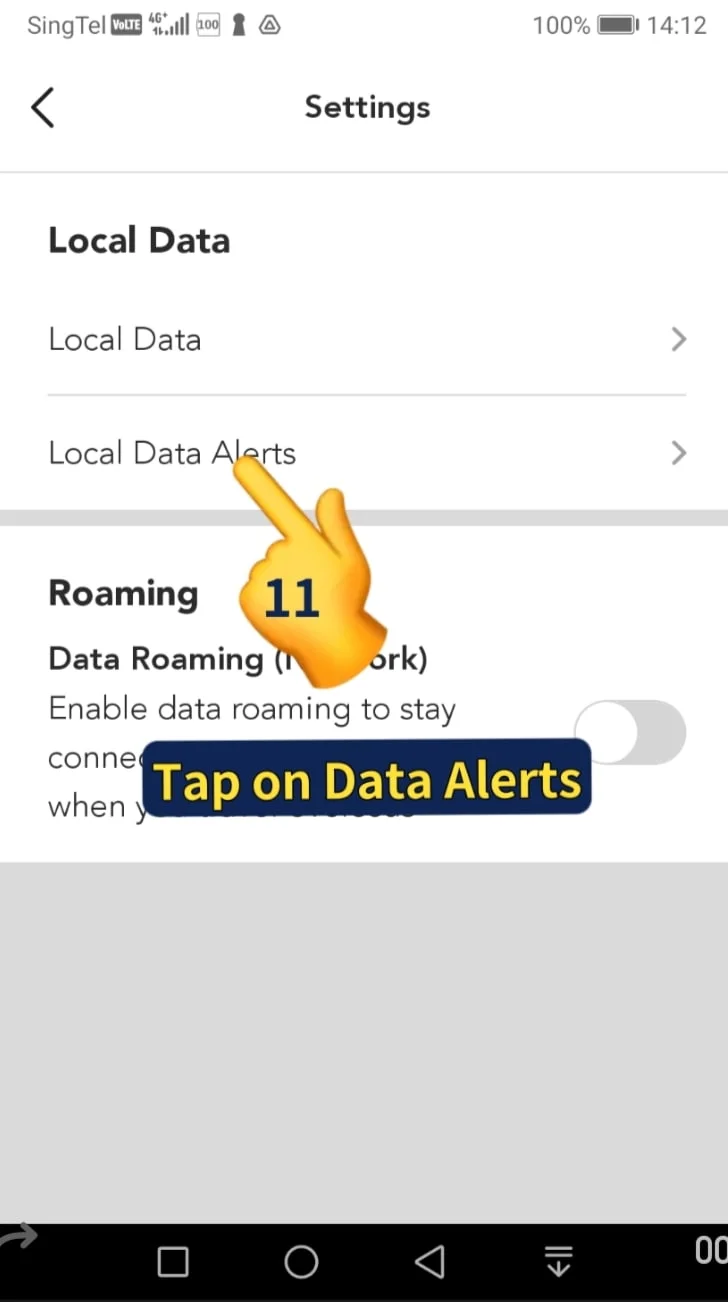The width and height of the screenshot is (728, 1302).
Task: Tap the hide navigation bar arrow
Action: [x=558, y=1262]
